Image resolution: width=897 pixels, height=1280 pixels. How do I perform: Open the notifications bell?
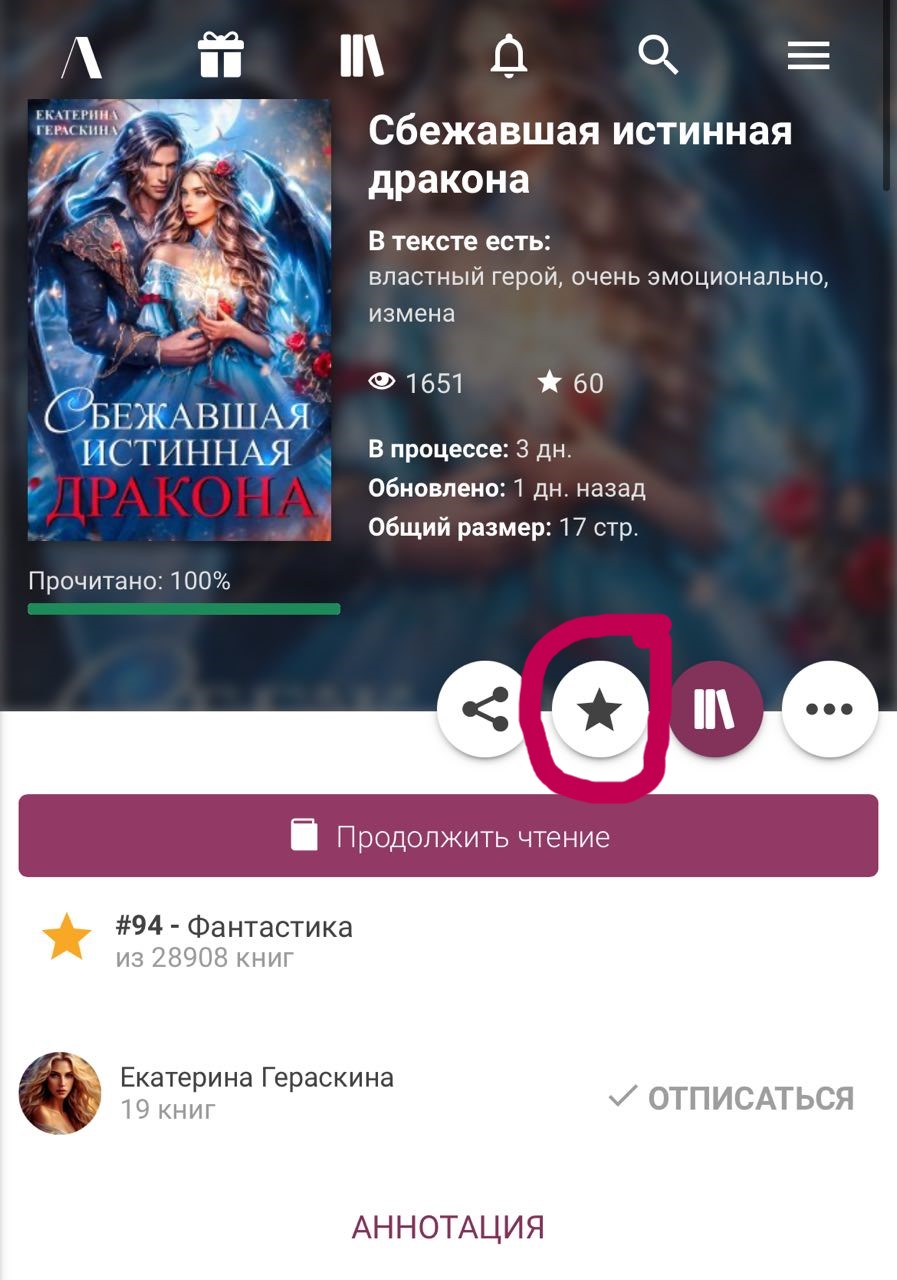point(508,56)
